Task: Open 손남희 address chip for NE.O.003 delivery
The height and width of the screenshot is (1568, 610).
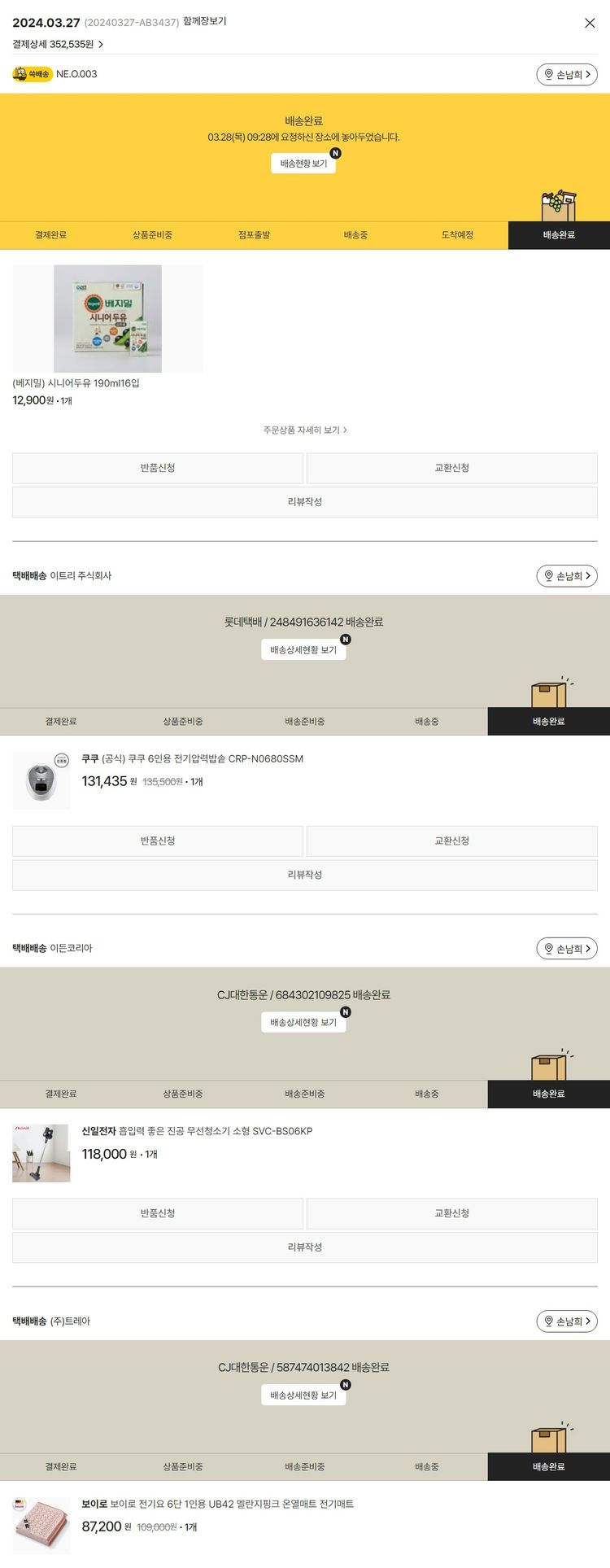Action: coord(567,75)
